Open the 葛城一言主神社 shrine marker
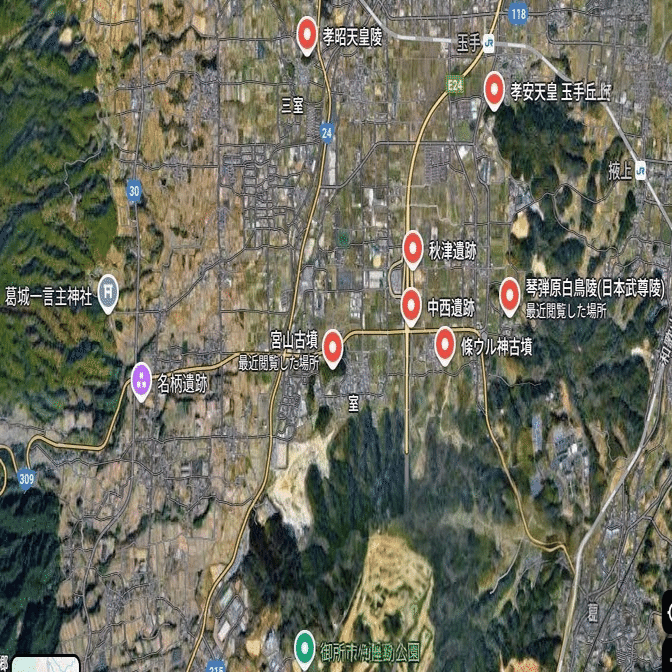The height and width of the screenshot is (672, 672). [108, 294]
